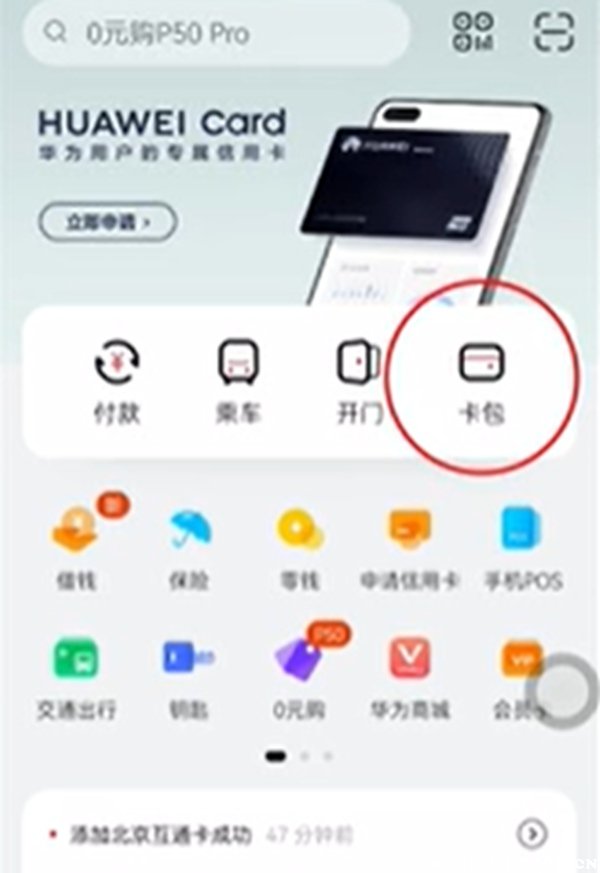Open 交通出行

76,677
